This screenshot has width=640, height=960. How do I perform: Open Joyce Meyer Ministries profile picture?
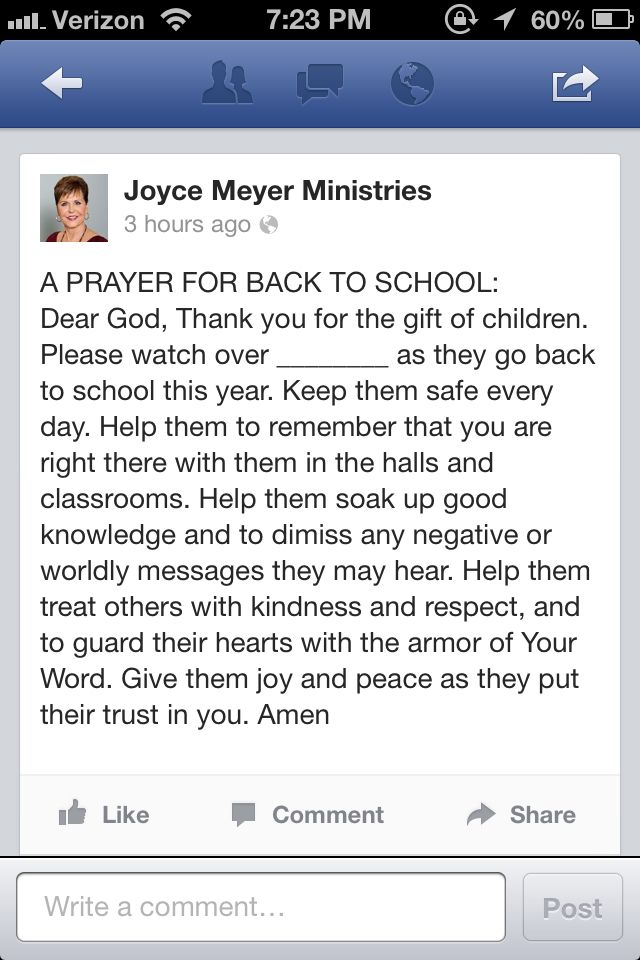(74, 208)
